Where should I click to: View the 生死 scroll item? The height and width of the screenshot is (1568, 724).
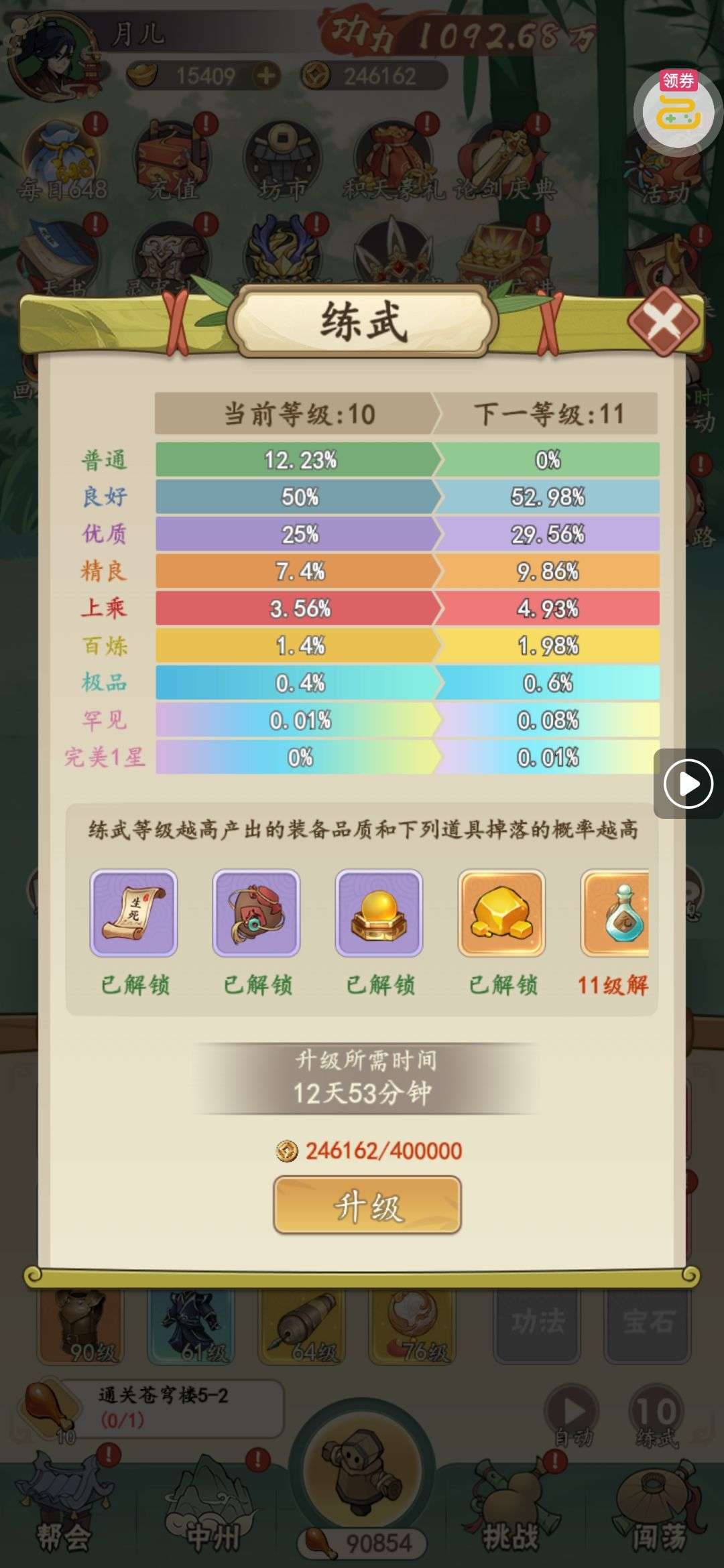[x=133, y=913]
